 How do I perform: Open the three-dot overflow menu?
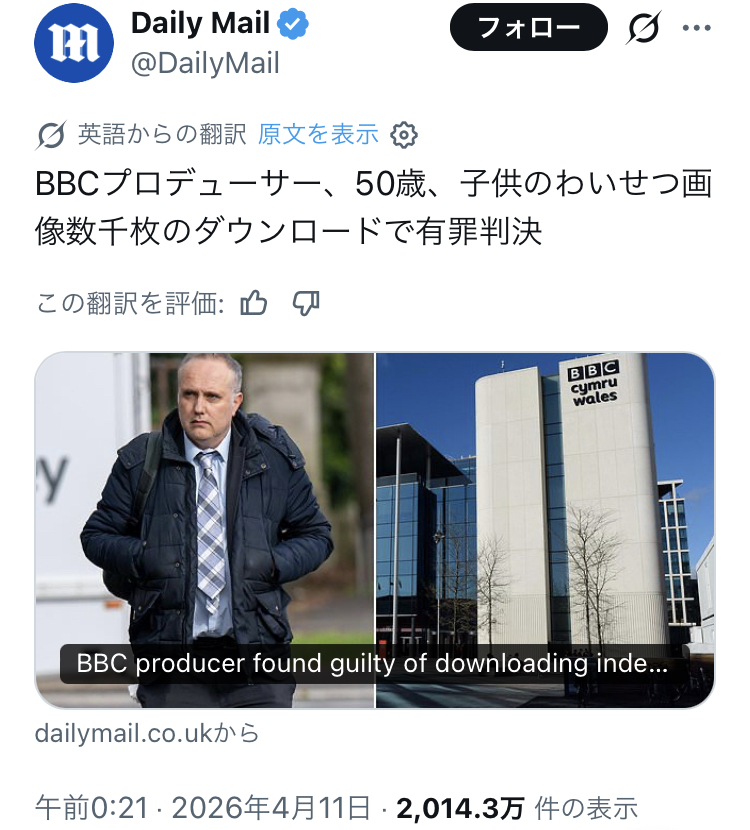coord(697,28)
